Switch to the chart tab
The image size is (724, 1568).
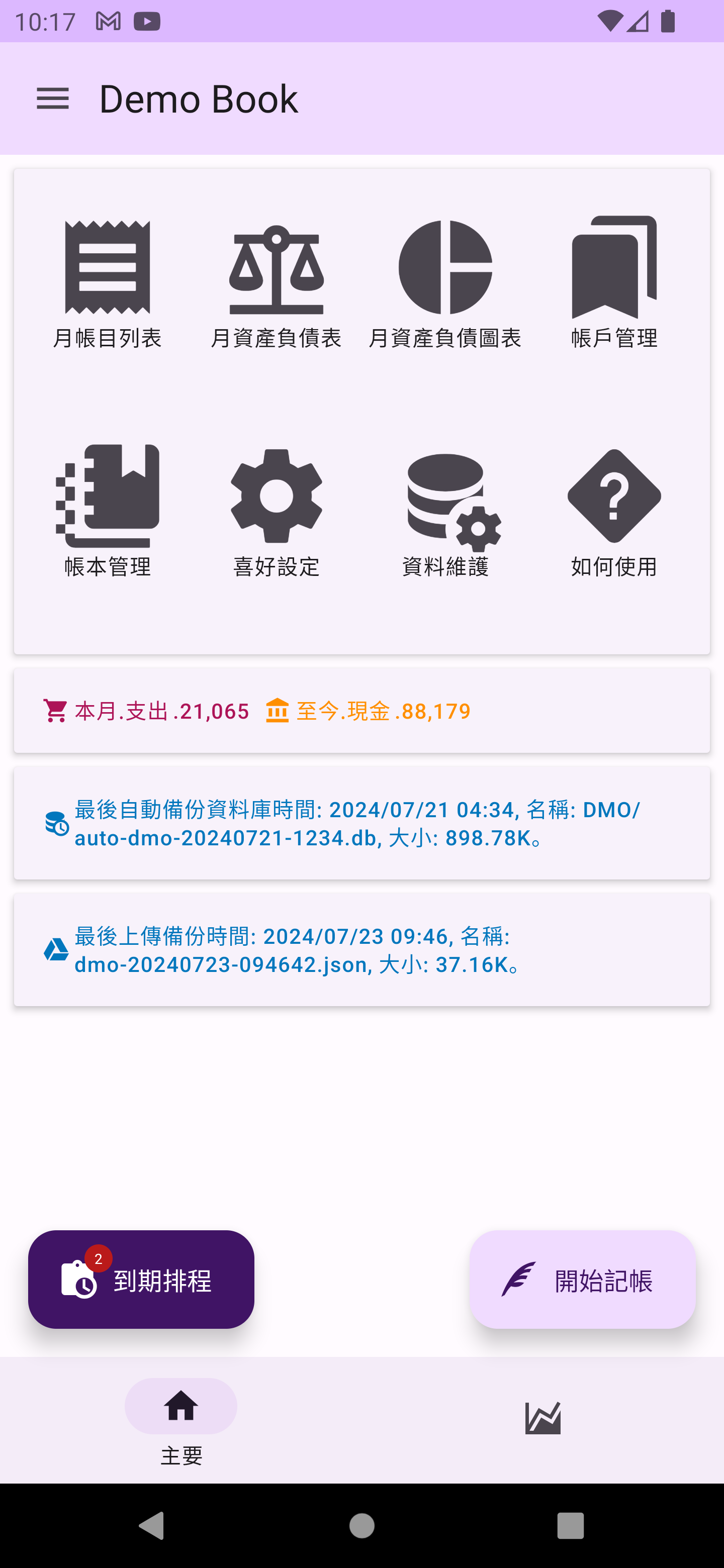tap(542, 1418)
